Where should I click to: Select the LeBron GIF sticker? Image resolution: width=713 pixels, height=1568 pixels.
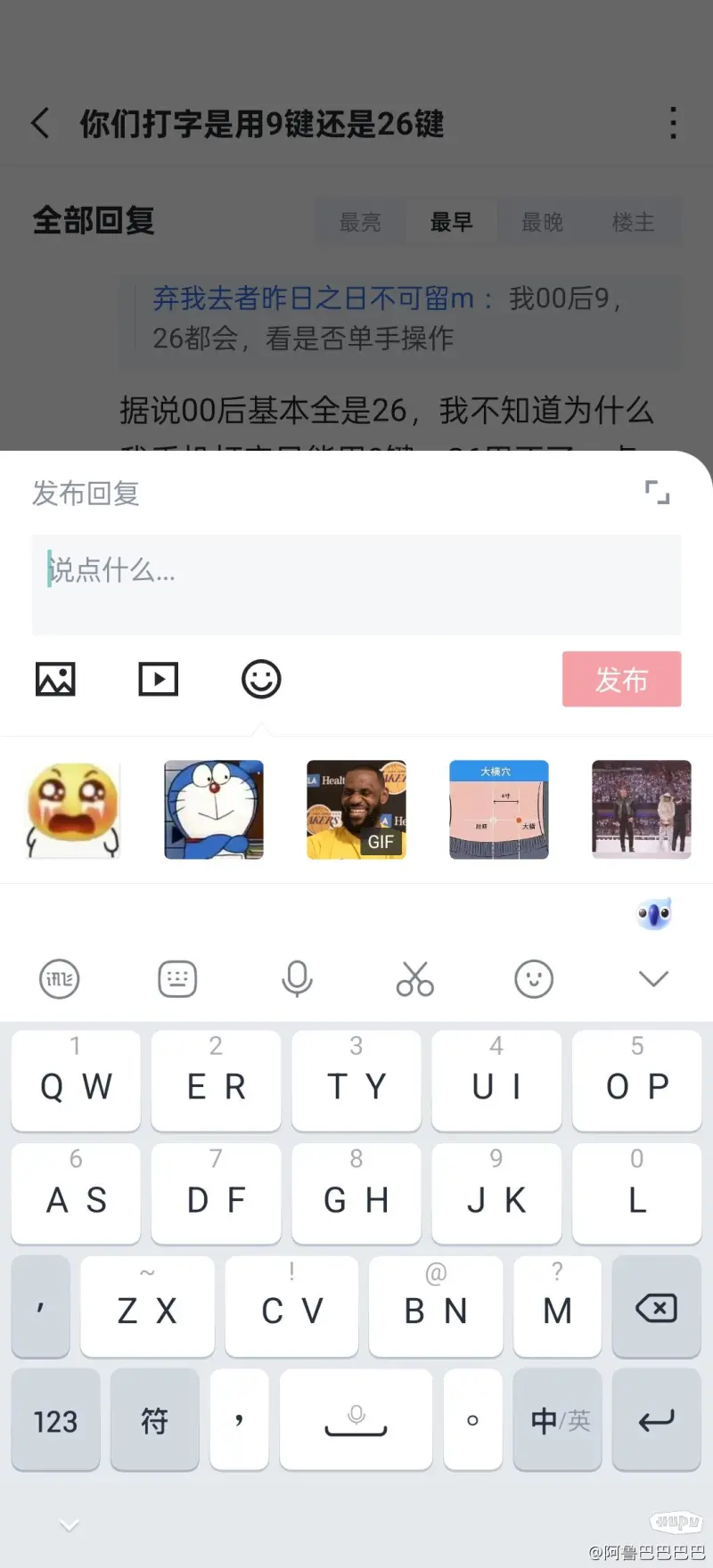click(356, 809)
